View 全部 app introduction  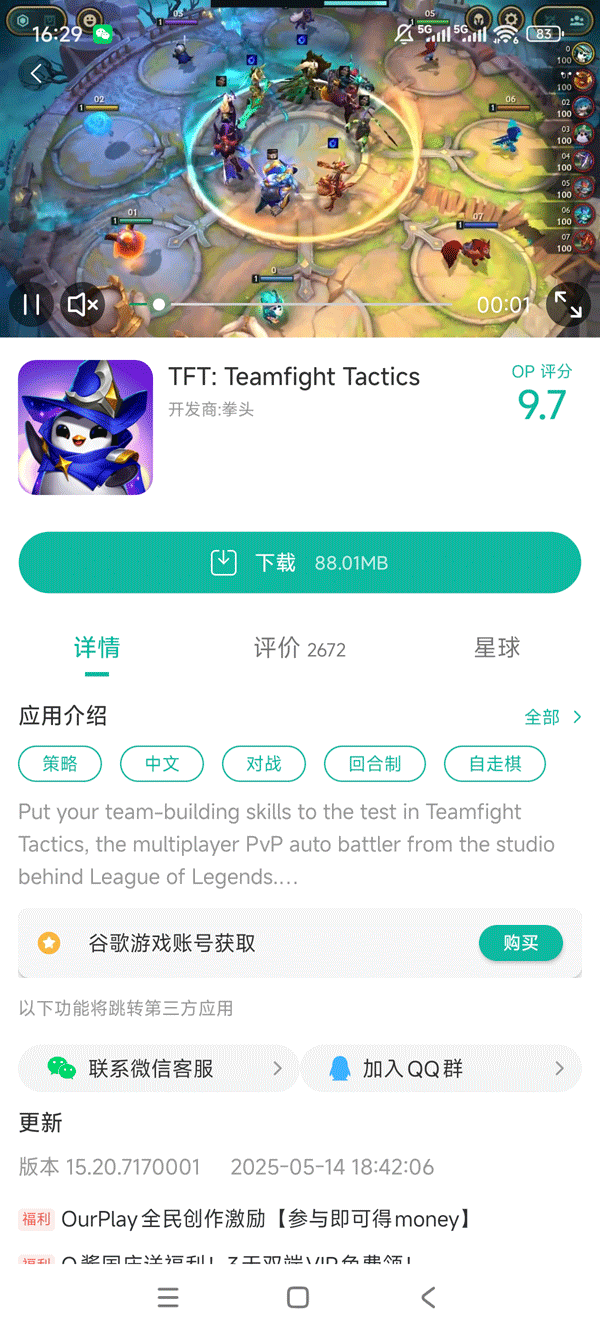(x=552, y=717)
